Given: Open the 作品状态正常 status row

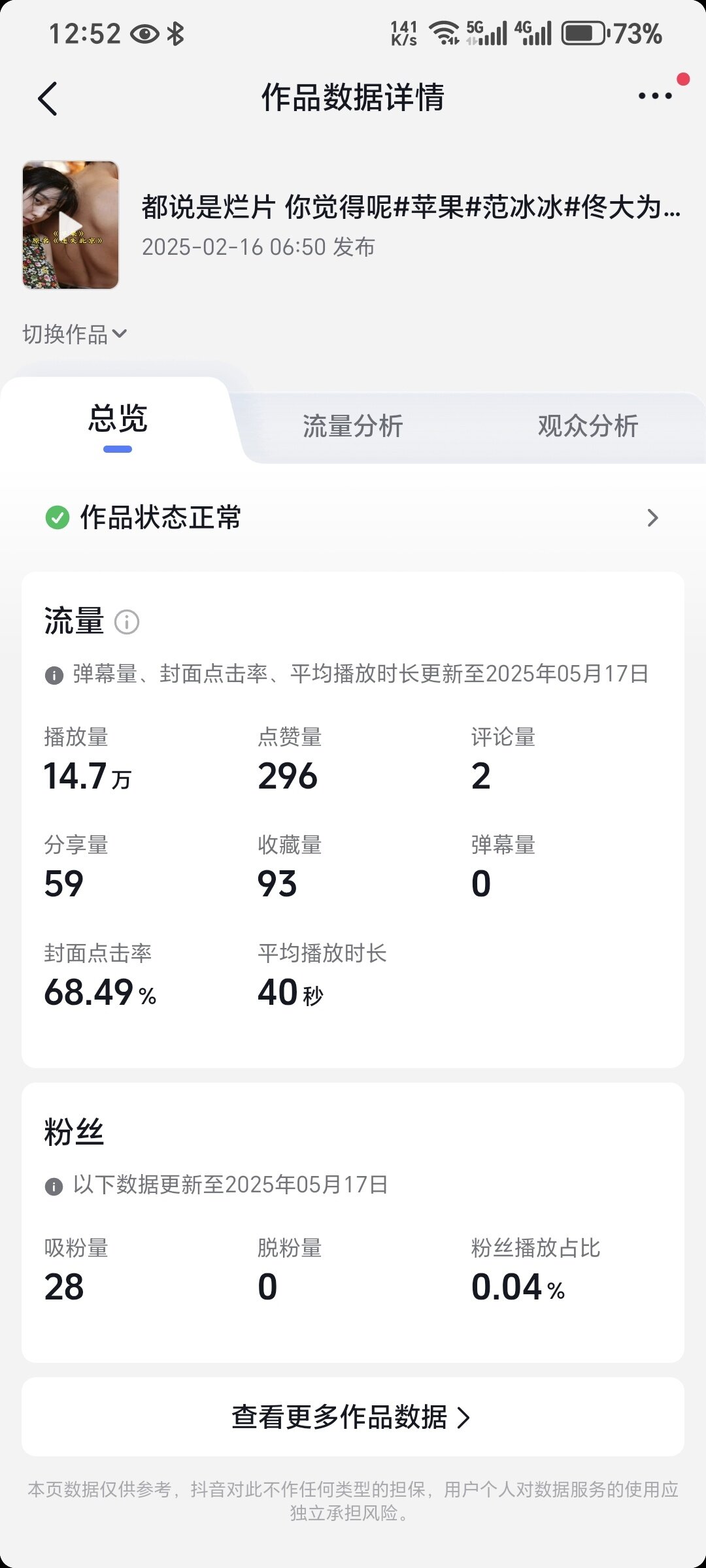Looking at the screenshot, I should [353, 518].
